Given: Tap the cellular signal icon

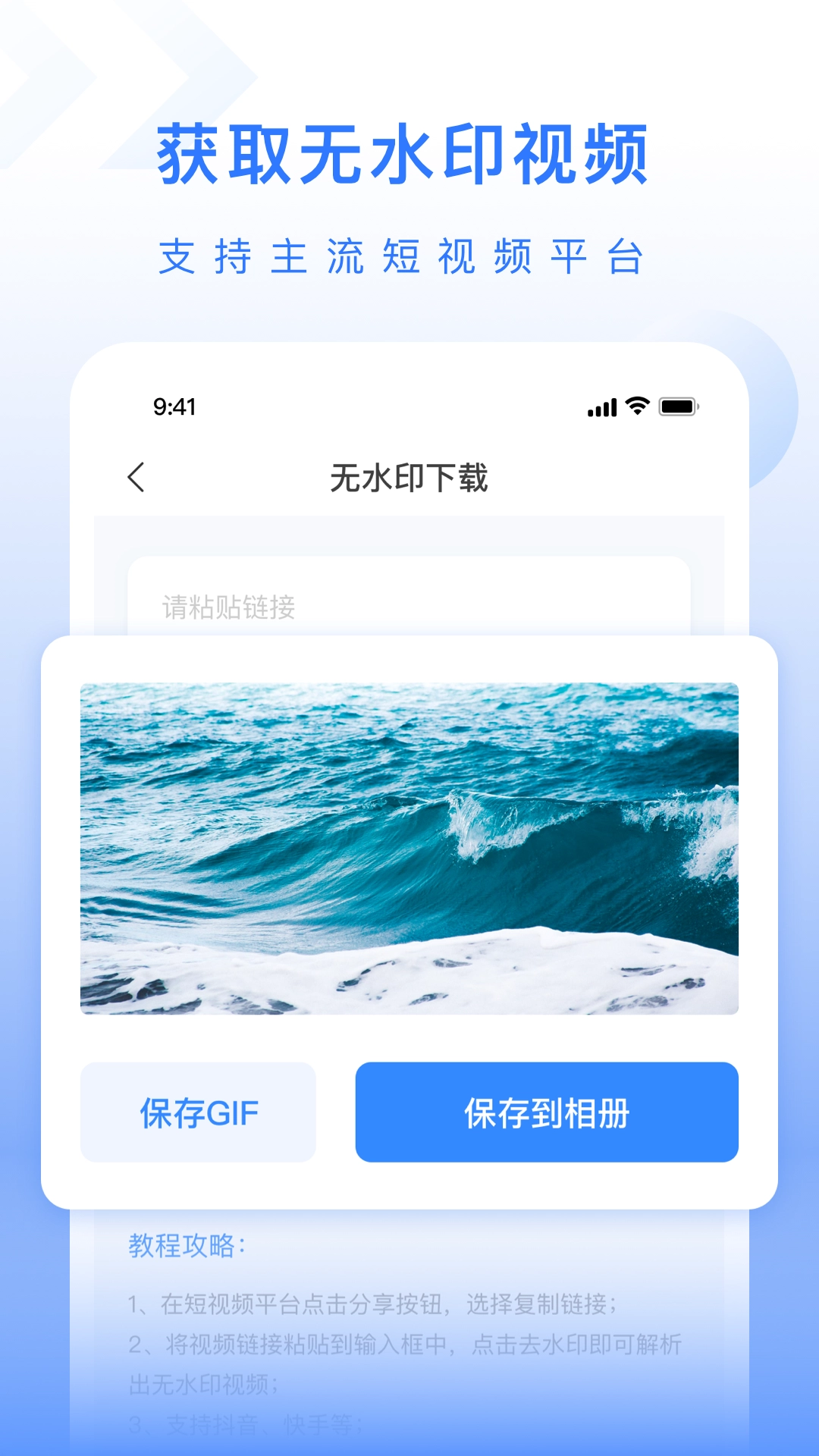Looking at the screenshot, I should (x=601, y=408).
